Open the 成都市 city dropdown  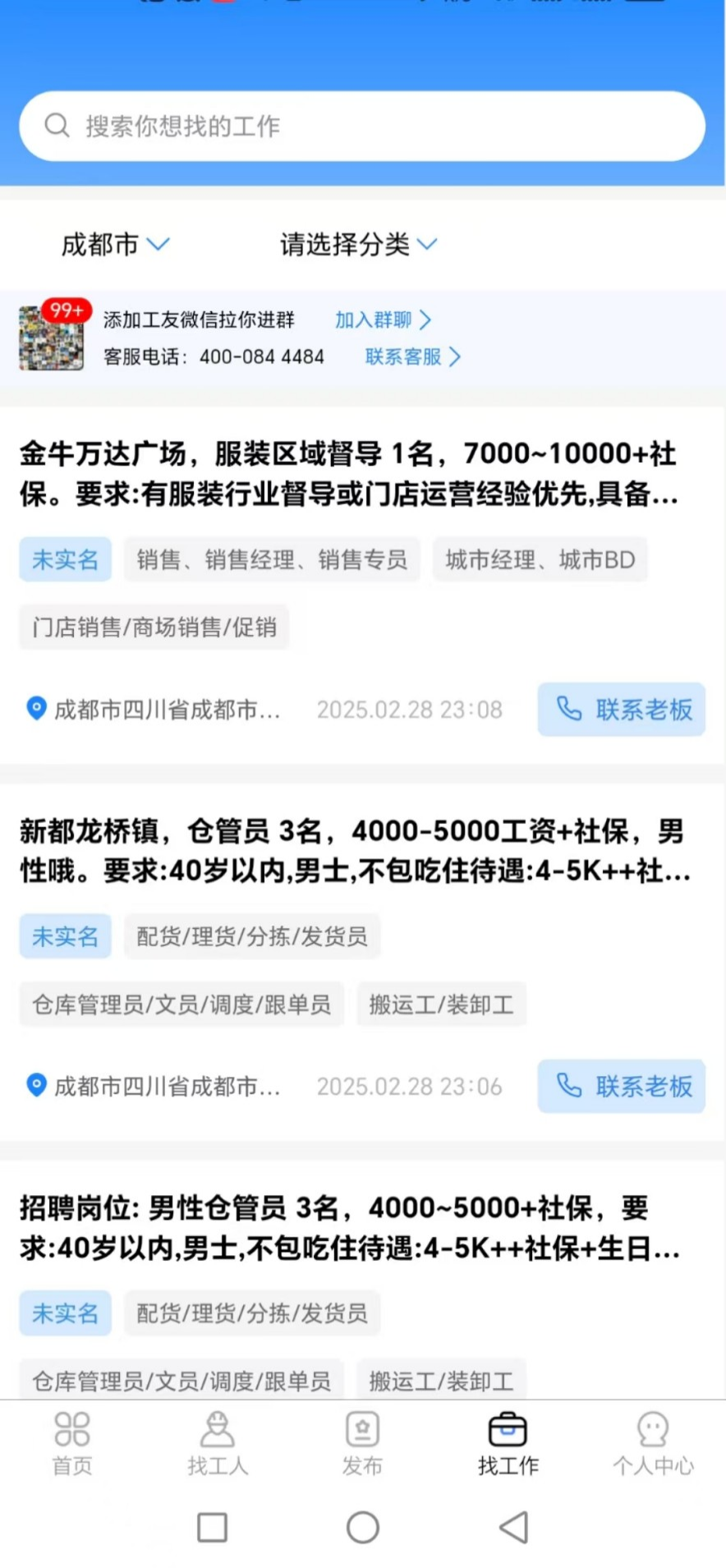point(115,244)
